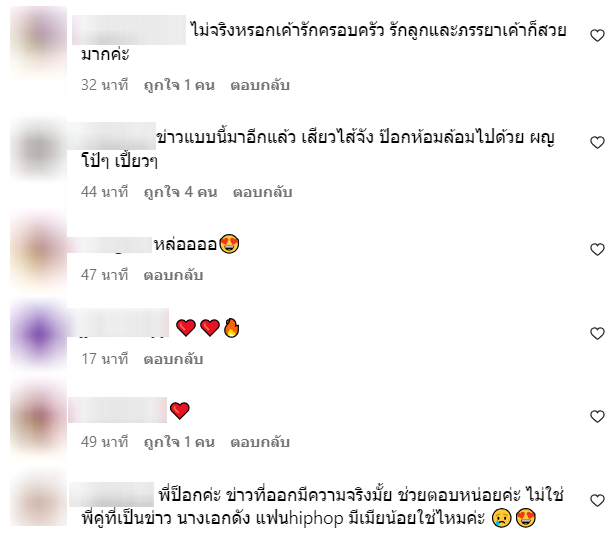Like the หล่ออออ comment
This screenshot has height=538, width=613.
(x=597, y=249)
